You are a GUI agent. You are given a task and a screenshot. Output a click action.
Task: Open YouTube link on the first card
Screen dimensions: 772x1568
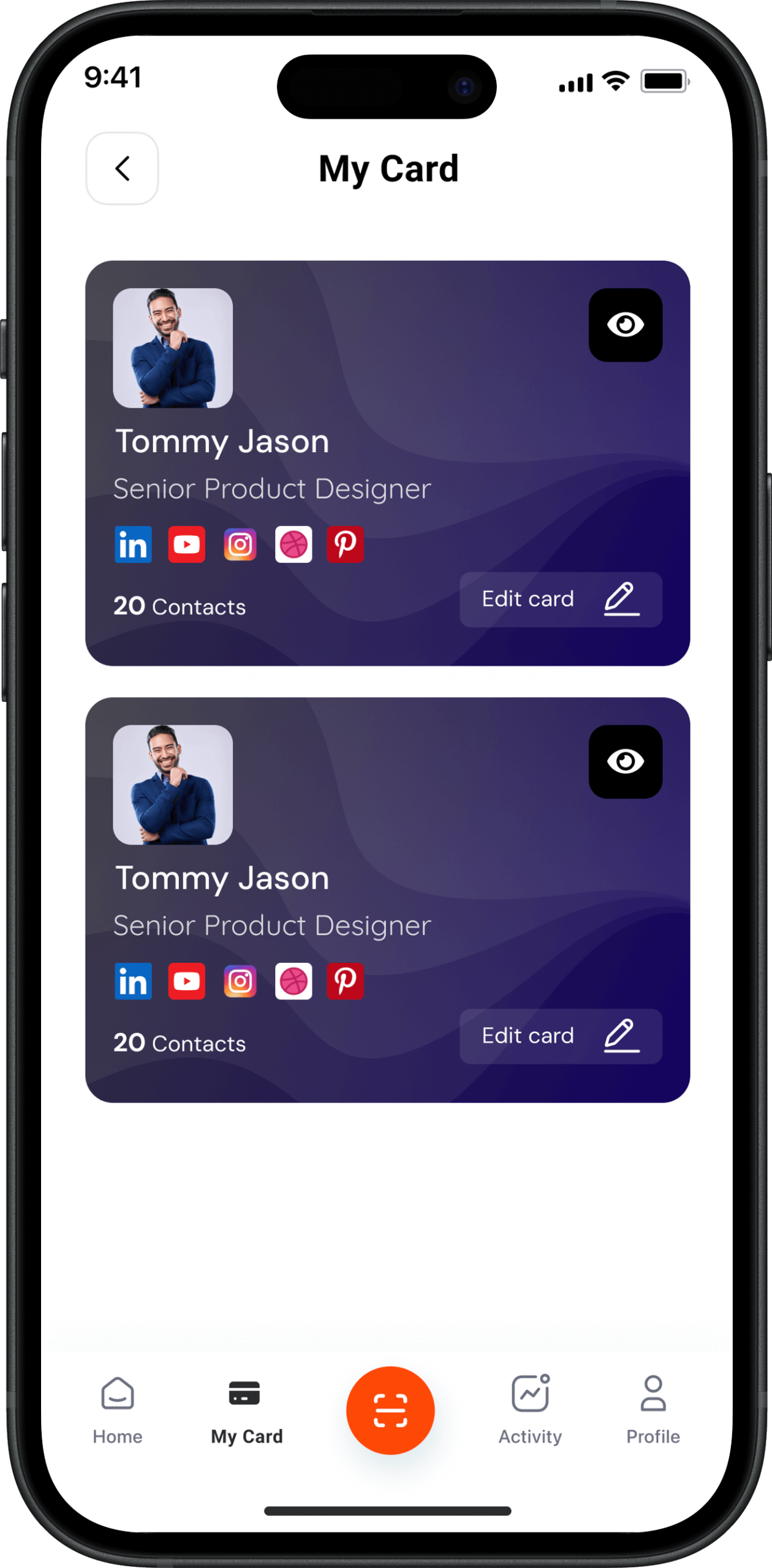[x=186, y=544]
